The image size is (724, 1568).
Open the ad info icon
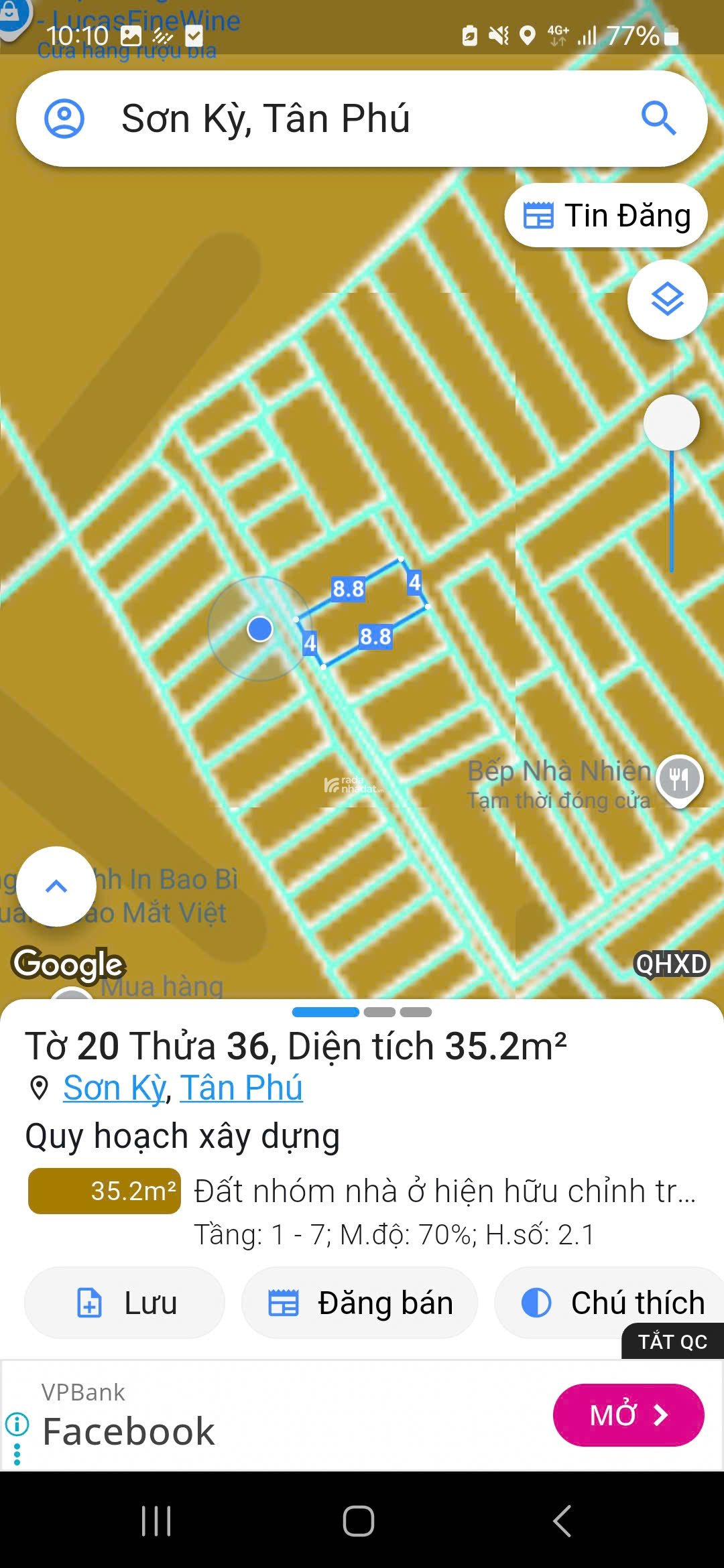tap(17, 1424)
